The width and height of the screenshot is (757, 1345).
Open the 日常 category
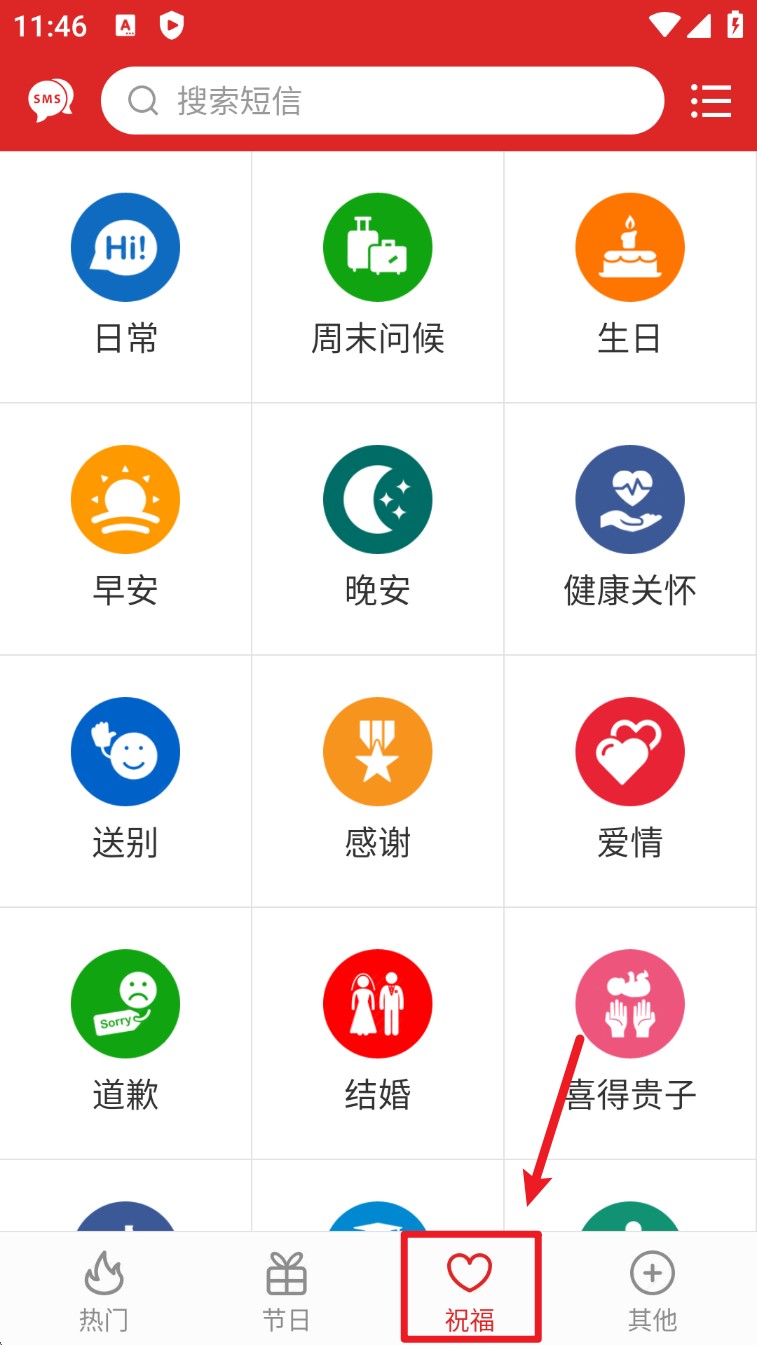(x=125, y=277)
